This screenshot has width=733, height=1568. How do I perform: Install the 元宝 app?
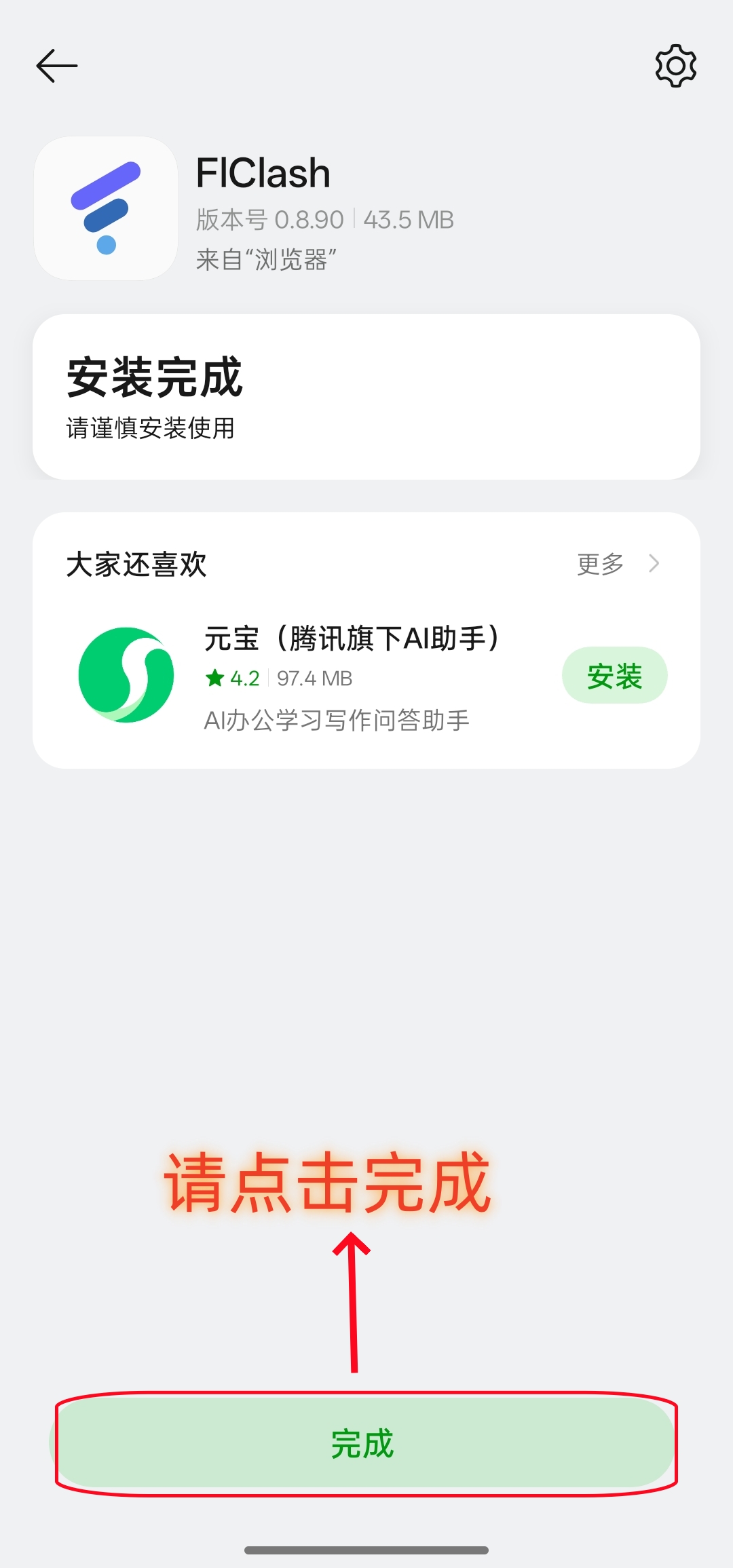[x=614, y=676]
